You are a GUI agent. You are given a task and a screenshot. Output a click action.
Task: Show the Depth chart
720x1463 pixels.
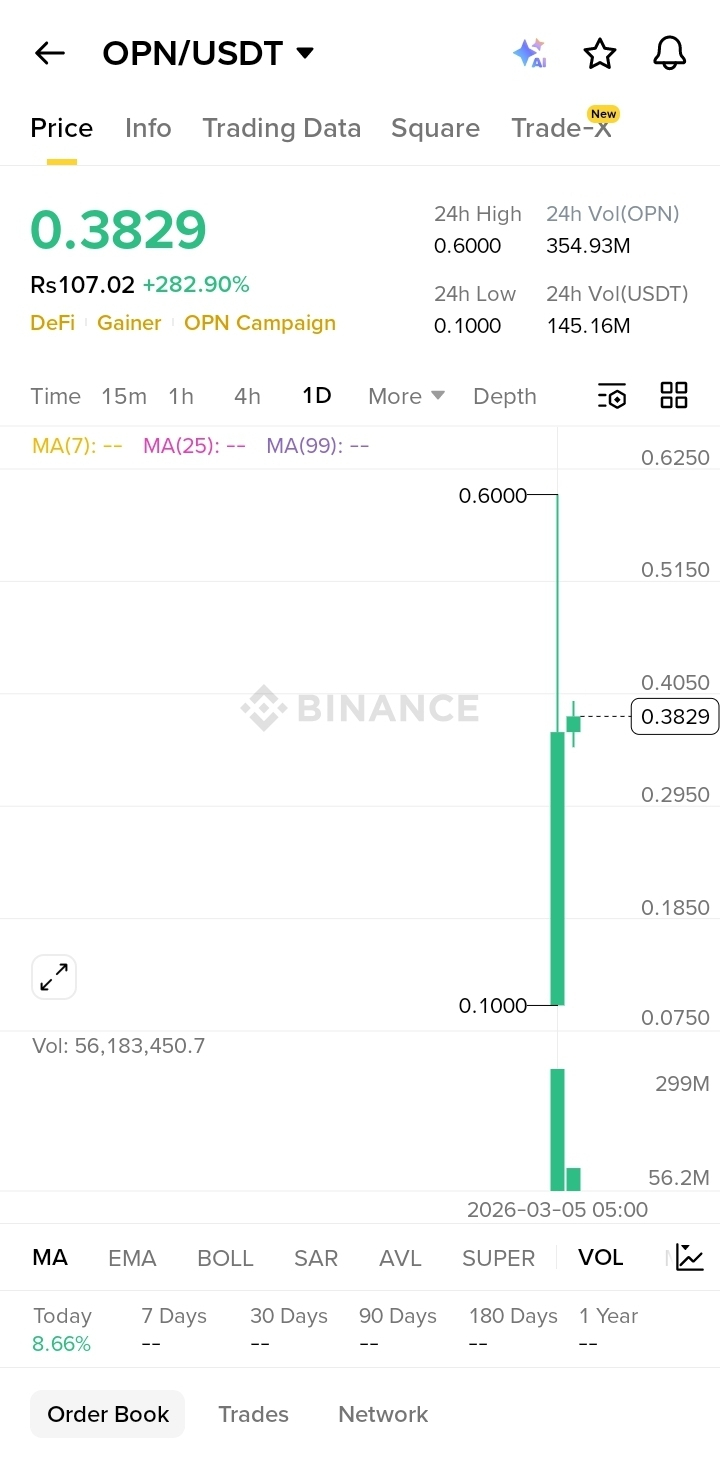(x=505, y=396)
